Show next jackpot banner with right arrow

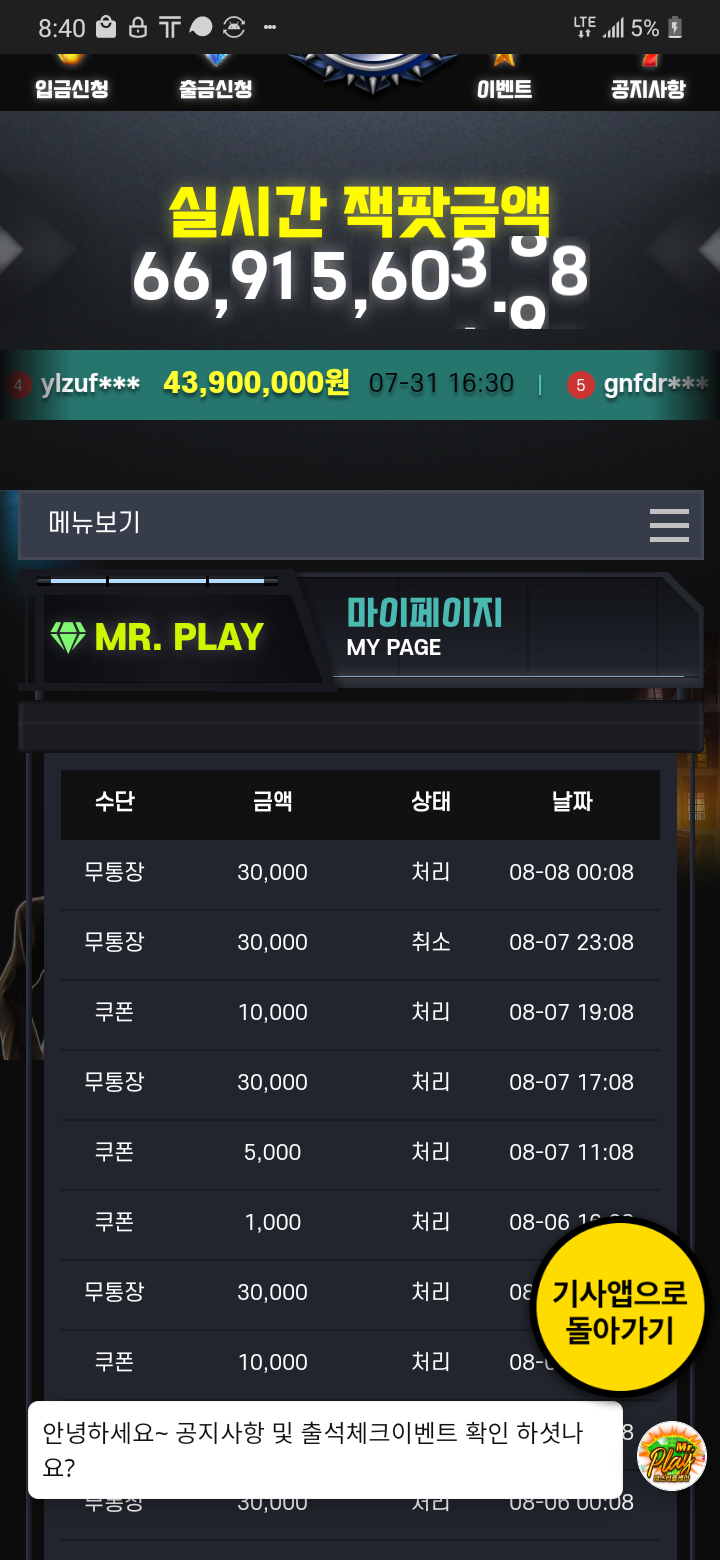click(709, 250)
